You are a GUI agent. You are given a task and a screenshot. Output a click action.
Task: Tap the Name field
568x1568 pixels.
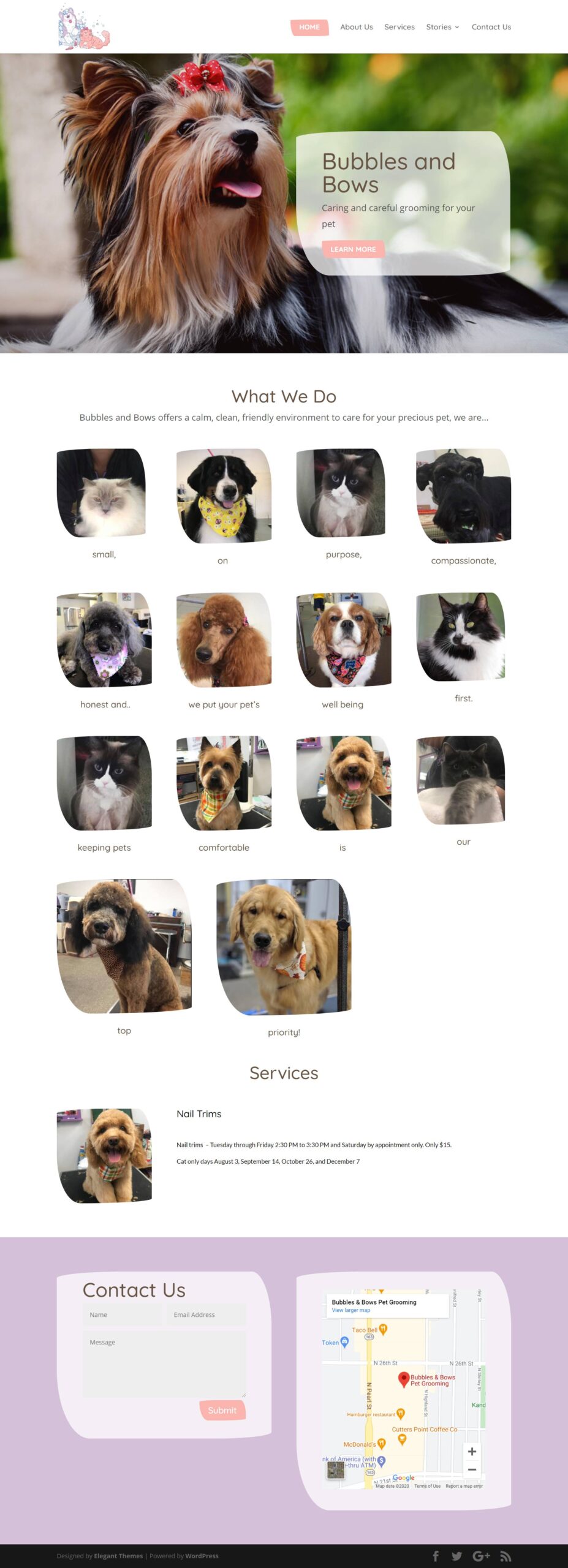[x=122, y=1314]
